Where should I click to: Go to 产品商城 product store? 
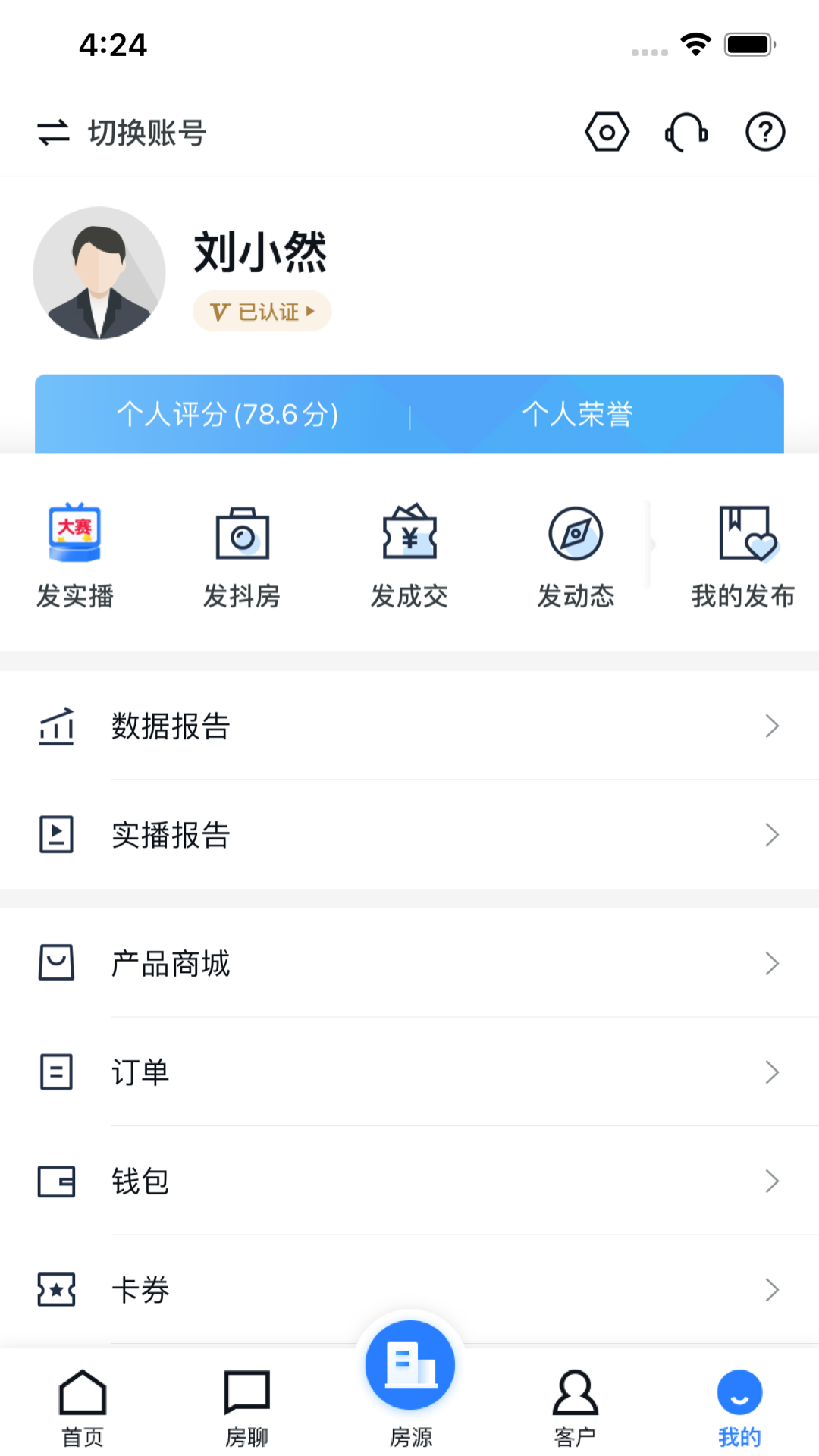point(409,964)
